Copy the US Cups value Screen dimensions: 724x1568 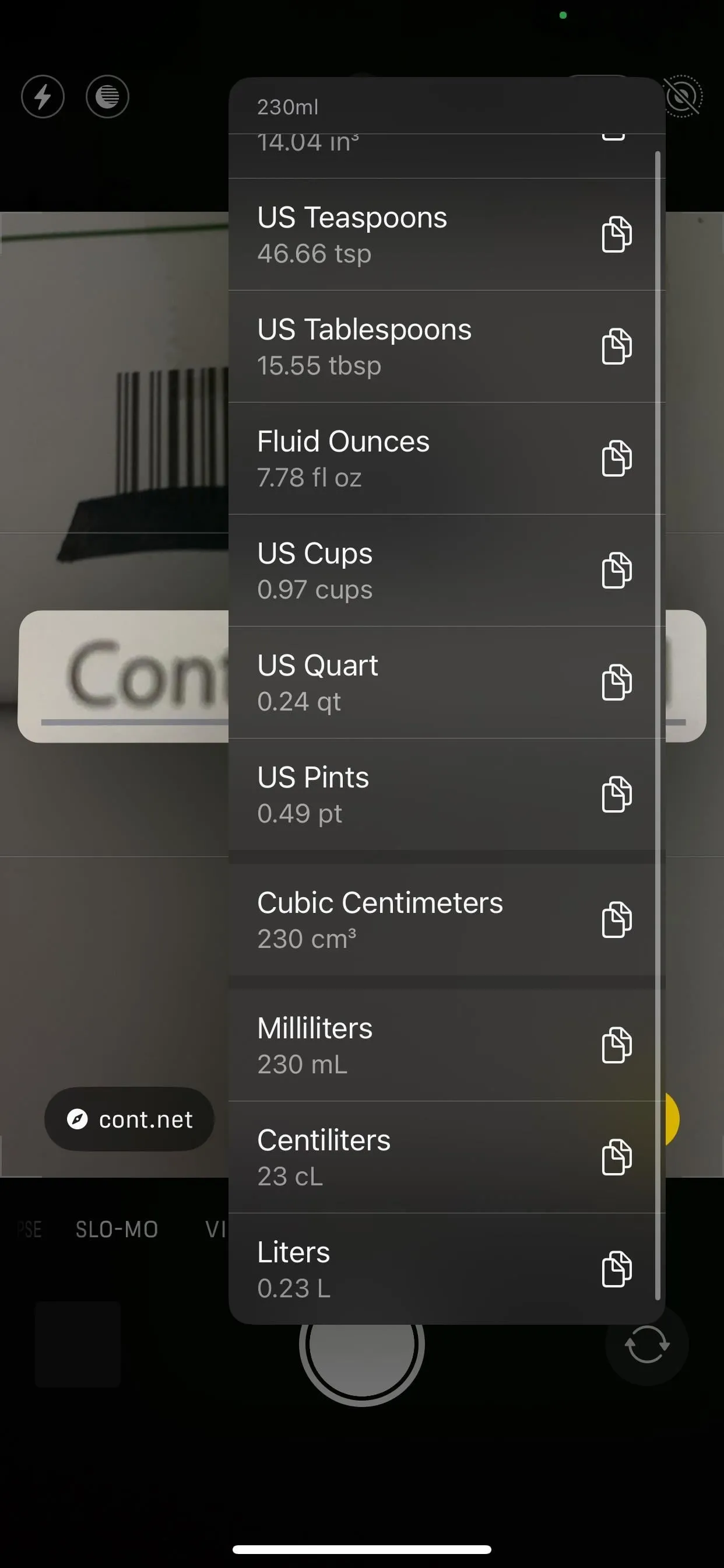tap(616, 570)
